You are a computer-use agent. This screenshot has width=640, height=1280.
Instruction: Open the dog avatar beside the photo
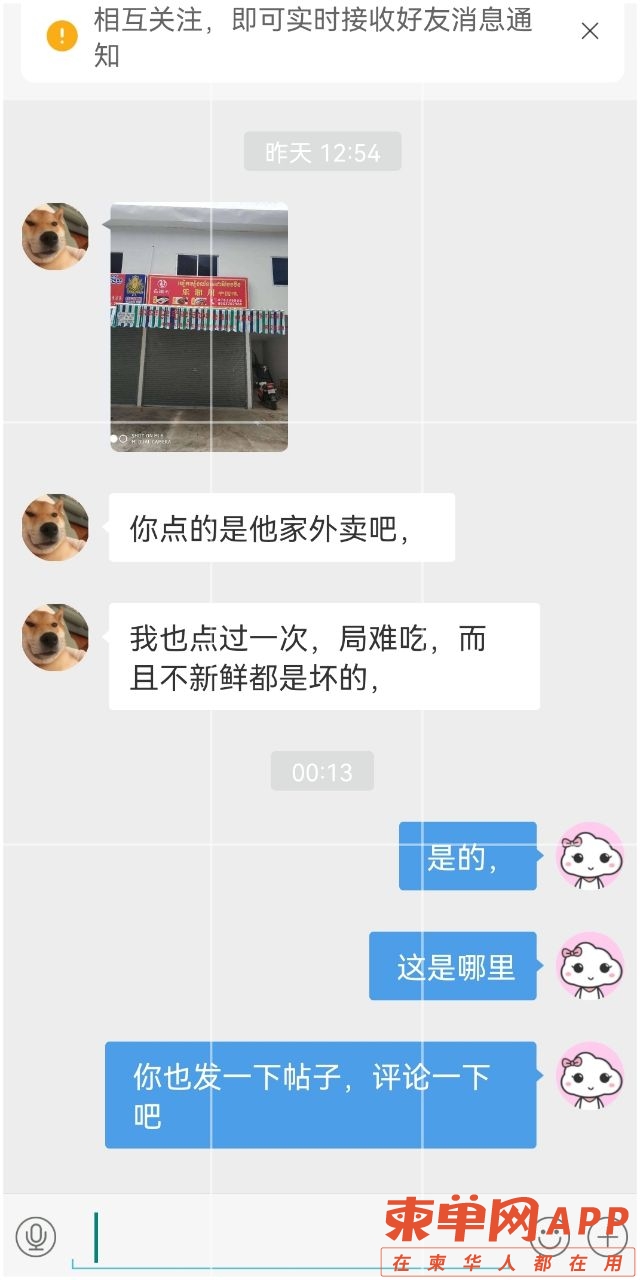pyautogui.click(x=56, y=236)
